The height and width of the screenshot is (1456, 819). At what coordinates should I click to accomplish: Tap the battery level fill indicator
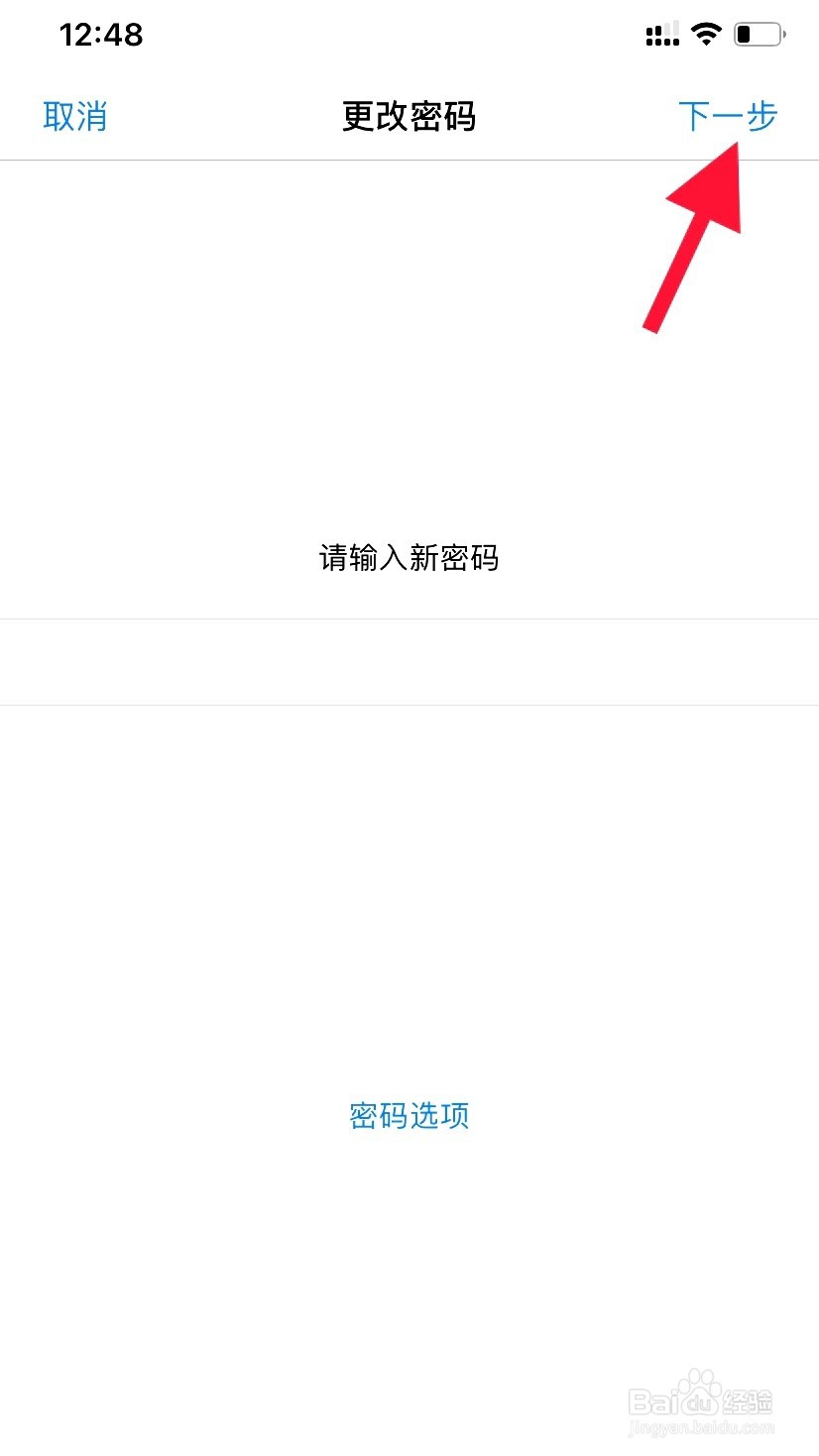[x=746, y=33]
